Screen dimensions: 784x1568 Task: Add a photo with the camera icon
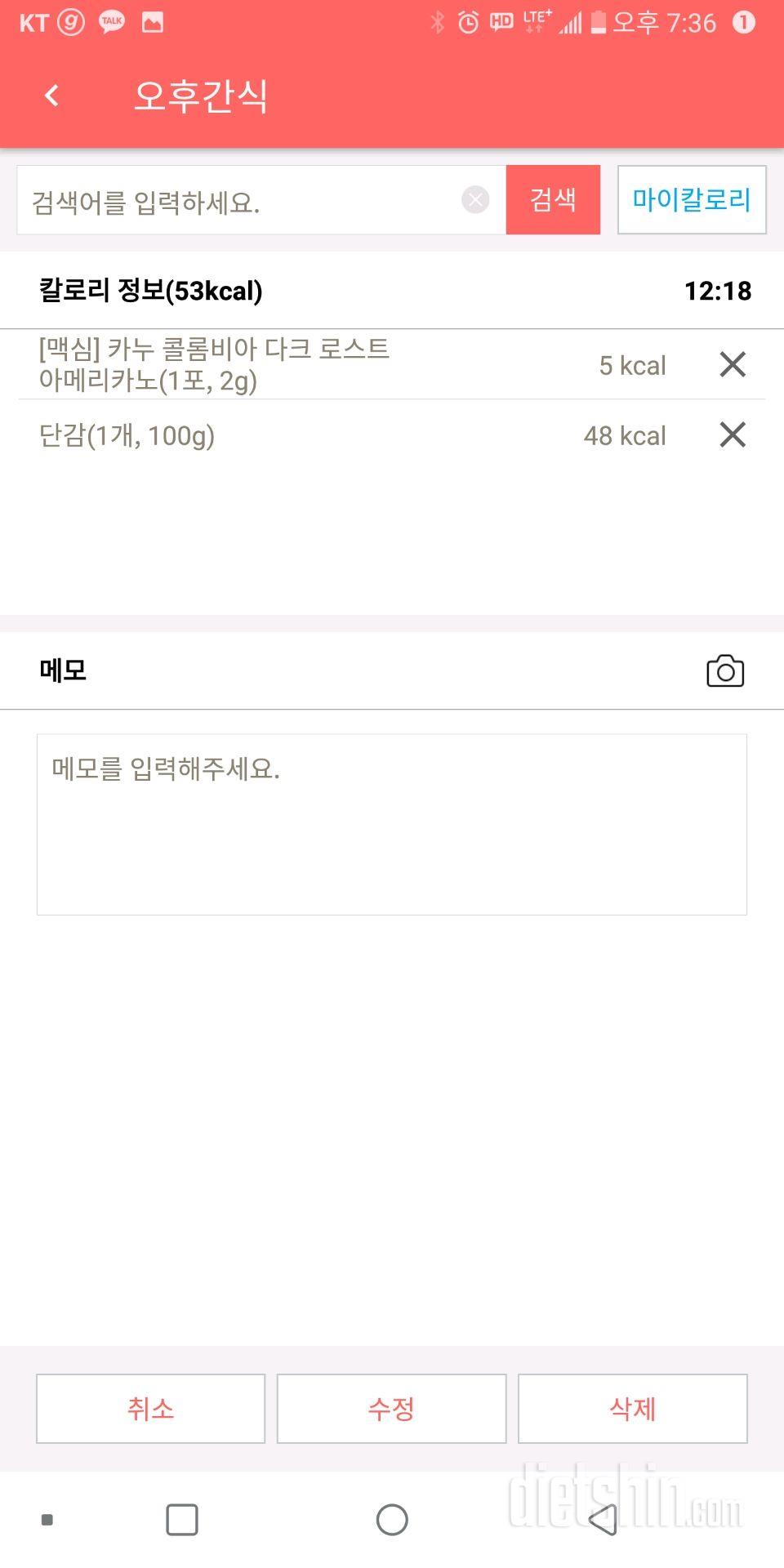tap(724, 671)
